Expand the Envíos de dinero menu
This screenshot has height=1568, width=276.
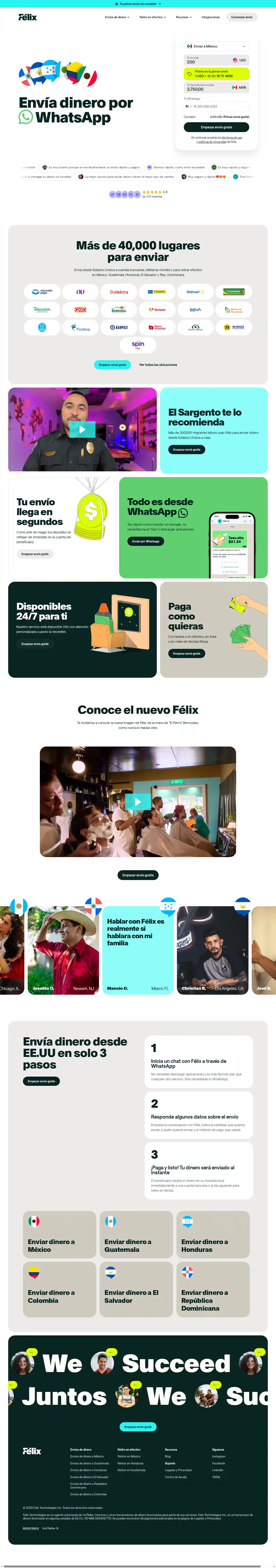click(x=117, y=17)
